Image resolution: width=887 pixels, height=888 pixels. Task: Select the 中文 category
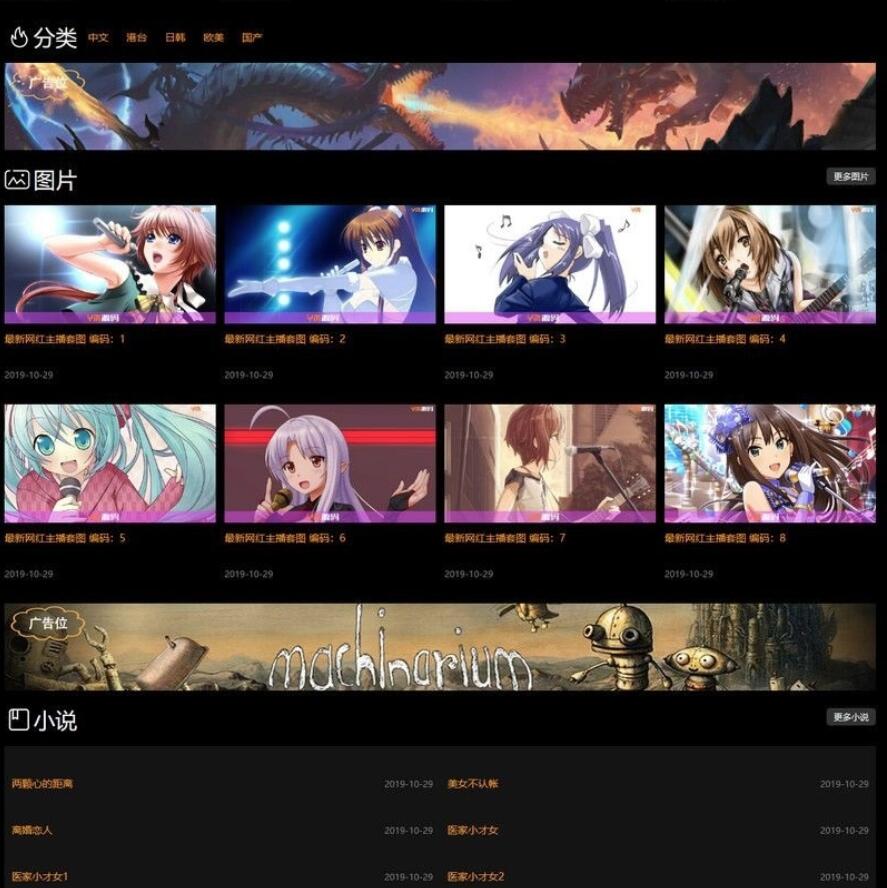[x=97, y=38]
